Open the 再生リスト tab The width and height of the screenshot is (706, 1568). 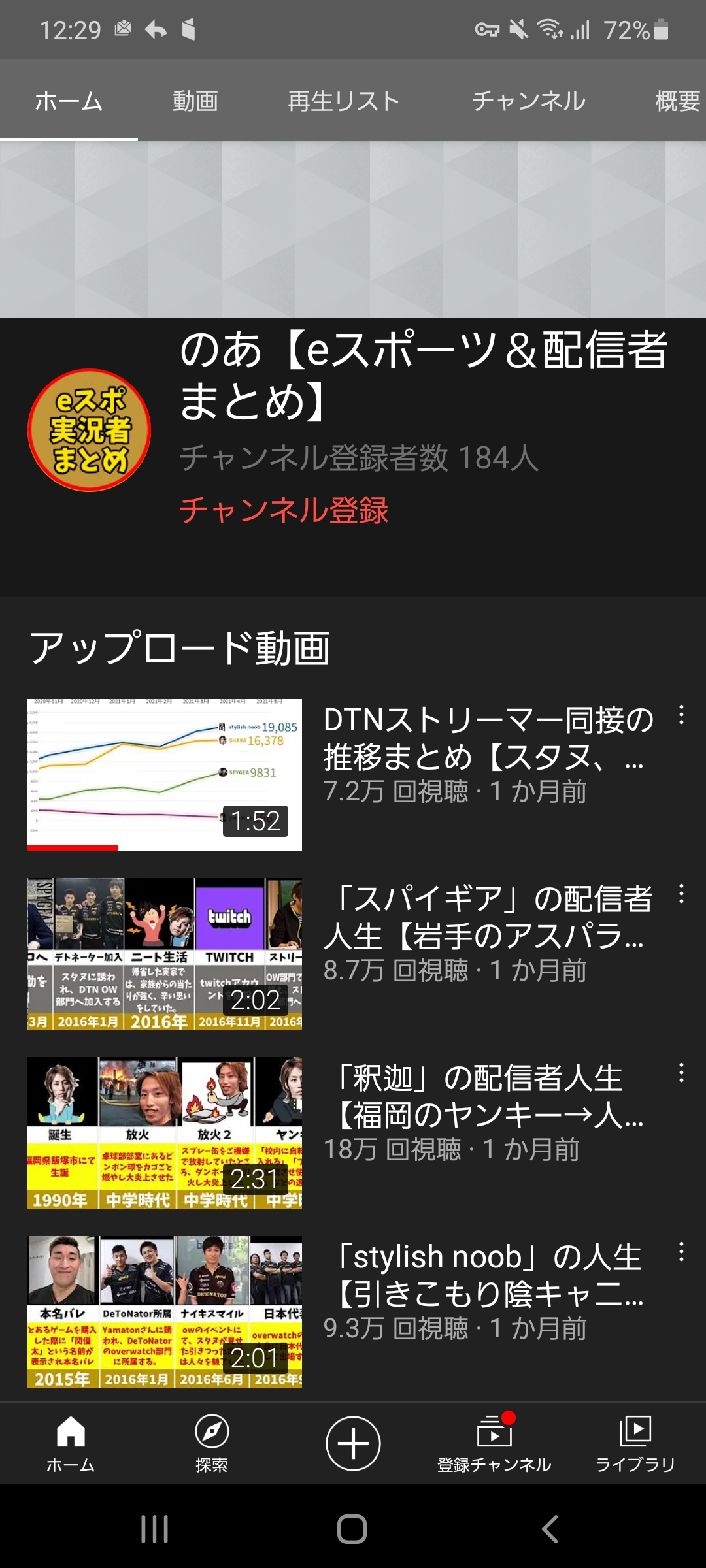[x=344, y=101]
